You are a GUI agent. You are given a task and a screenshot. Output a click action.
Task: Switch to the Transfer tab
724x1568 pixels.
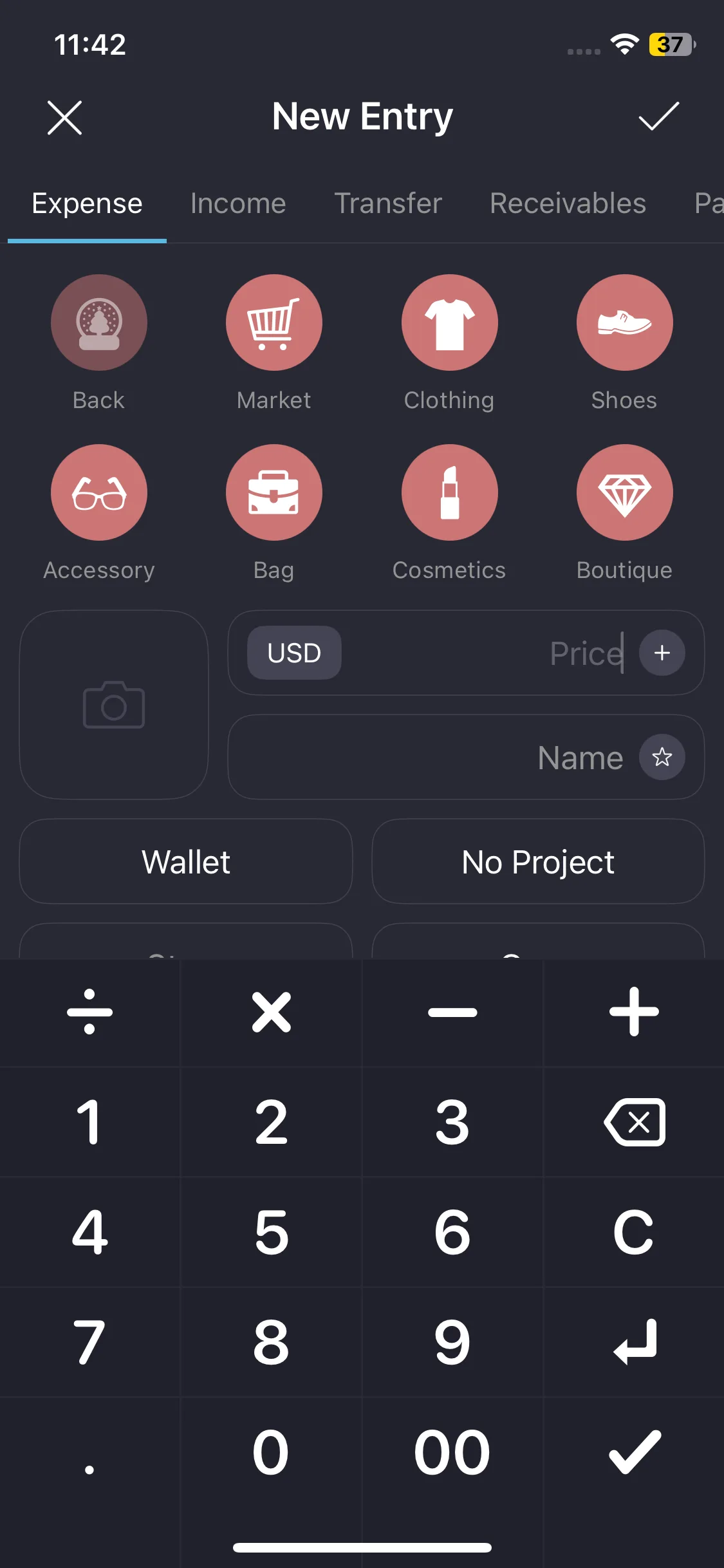pyautogui.click(x=388, y=203)
